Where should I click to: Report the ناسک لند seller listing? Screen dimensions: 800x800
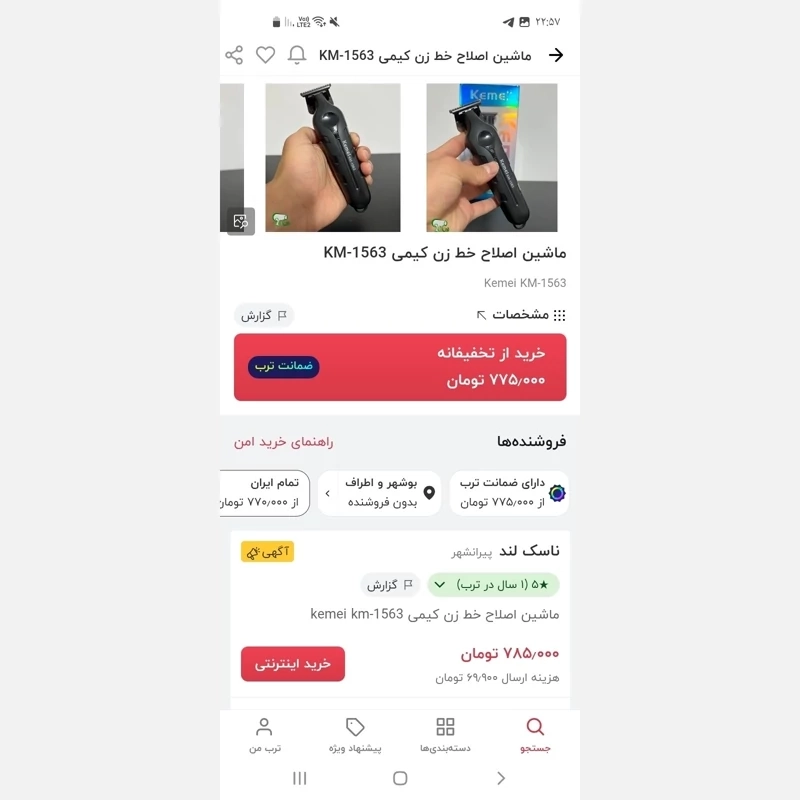[390, 585]
